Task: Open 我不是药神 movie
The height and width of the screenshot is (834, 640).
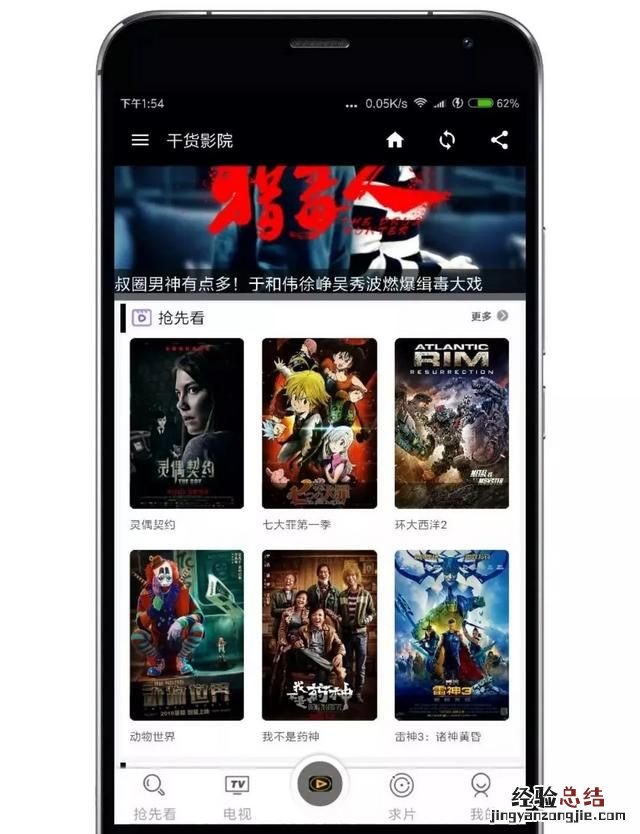Action: coord(319,635)
